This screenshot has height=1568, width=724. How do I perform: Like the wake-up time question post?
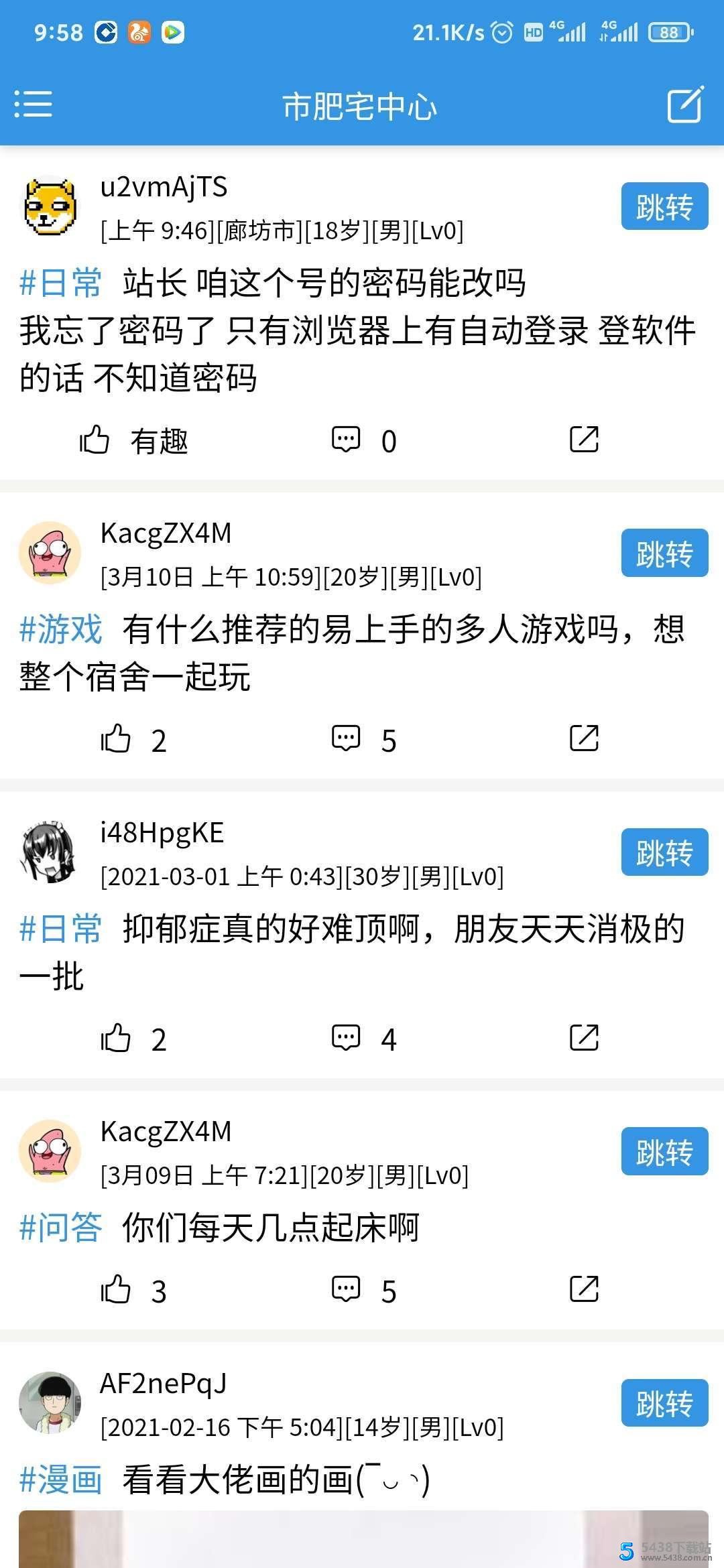click(x=116, y=1289)
